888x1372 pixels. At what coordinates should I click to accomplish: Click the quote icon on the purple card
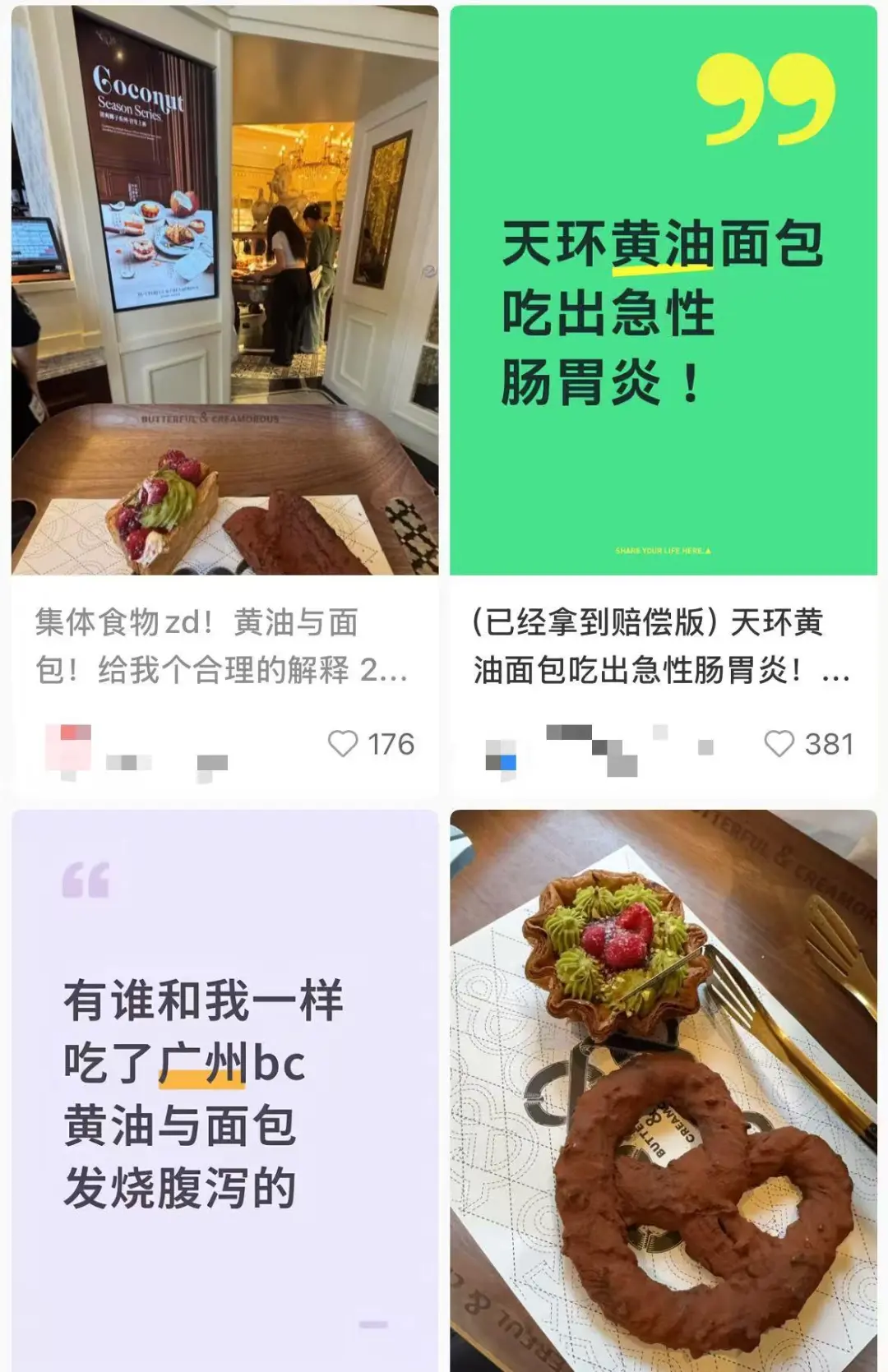85,879
